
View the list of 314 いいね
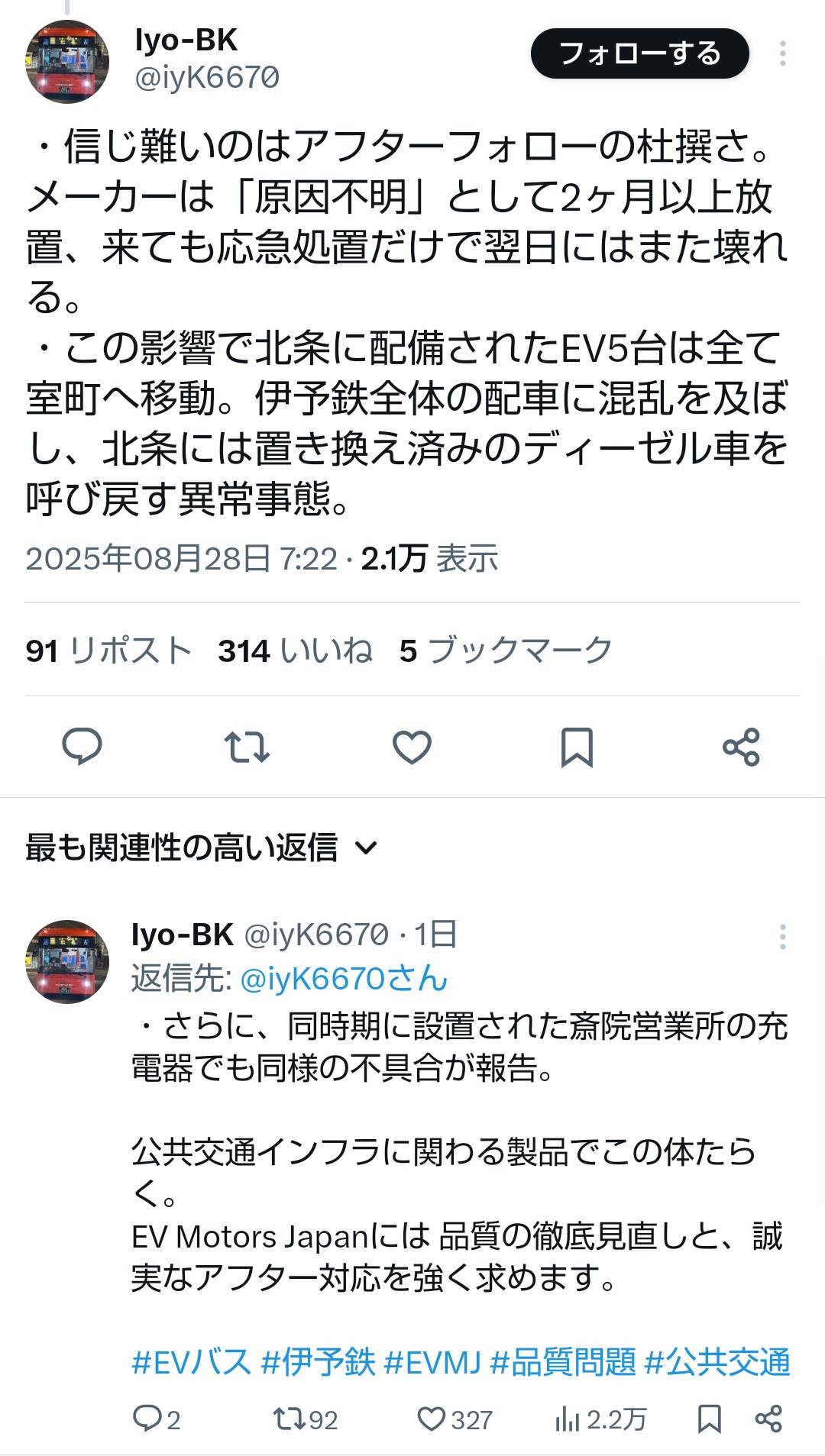point(295,651)
